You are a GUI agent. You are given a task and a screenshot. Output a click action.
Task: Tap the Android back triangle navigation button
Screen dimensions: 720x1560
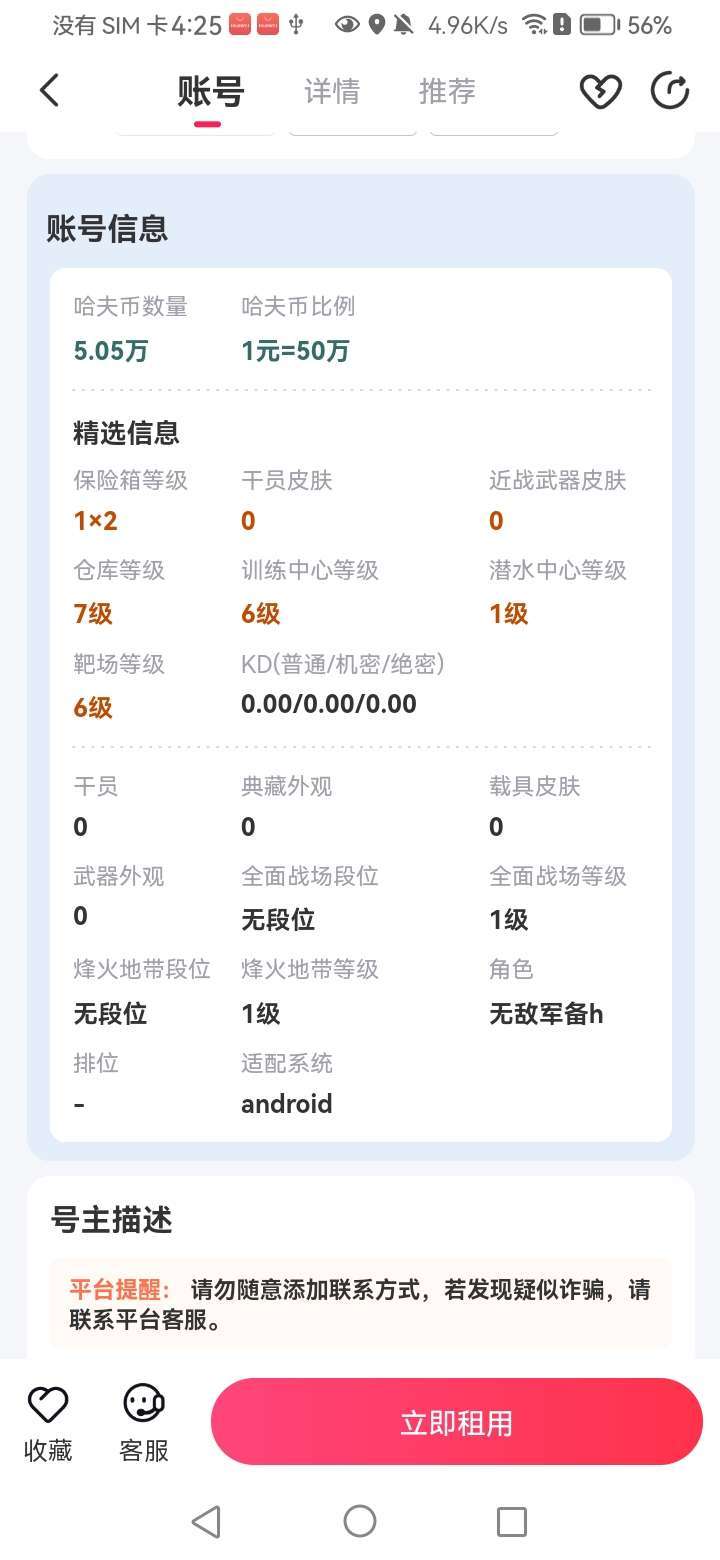(207, 1522)
